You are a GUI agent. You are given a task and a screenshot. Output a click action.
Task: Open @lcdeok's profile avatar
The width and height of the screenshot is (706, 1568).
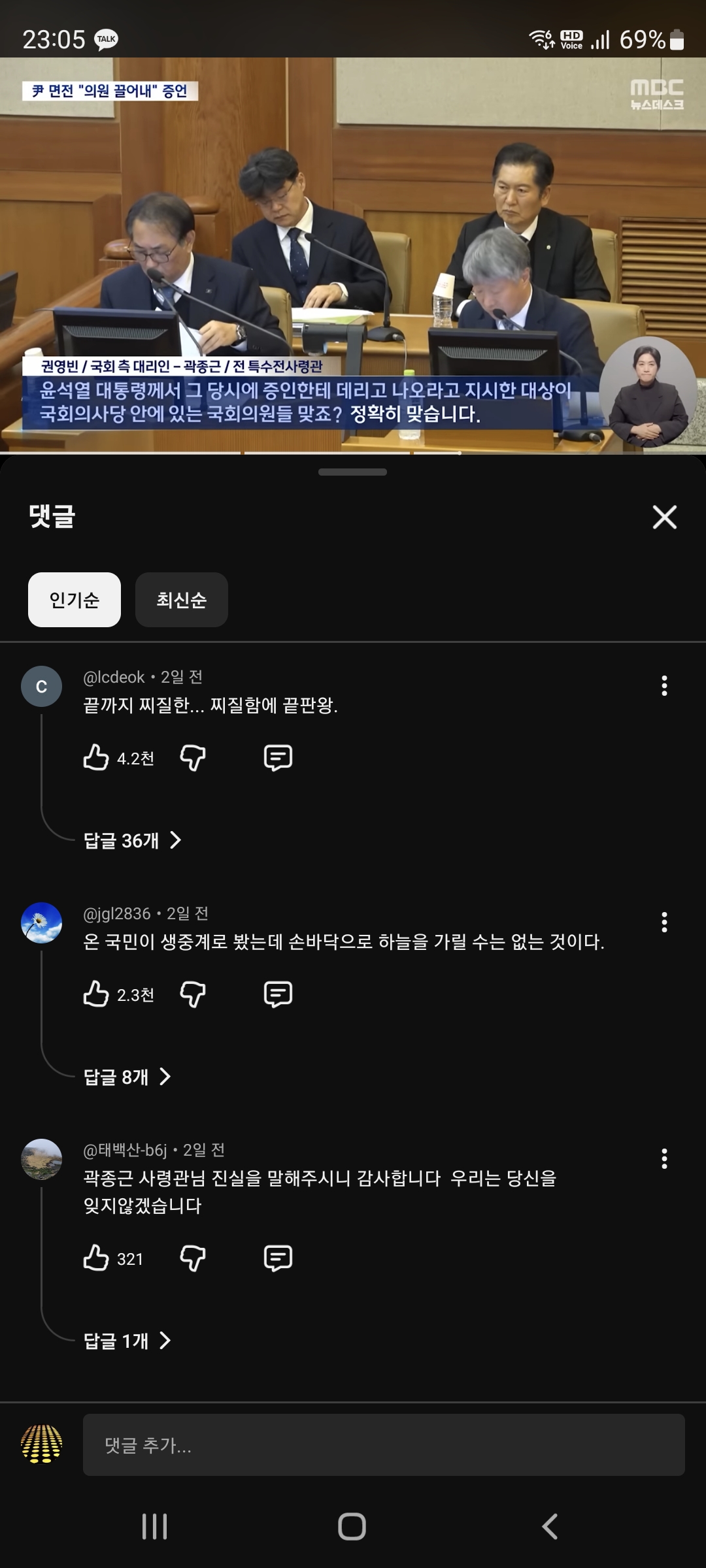click(x=42, y=686)
